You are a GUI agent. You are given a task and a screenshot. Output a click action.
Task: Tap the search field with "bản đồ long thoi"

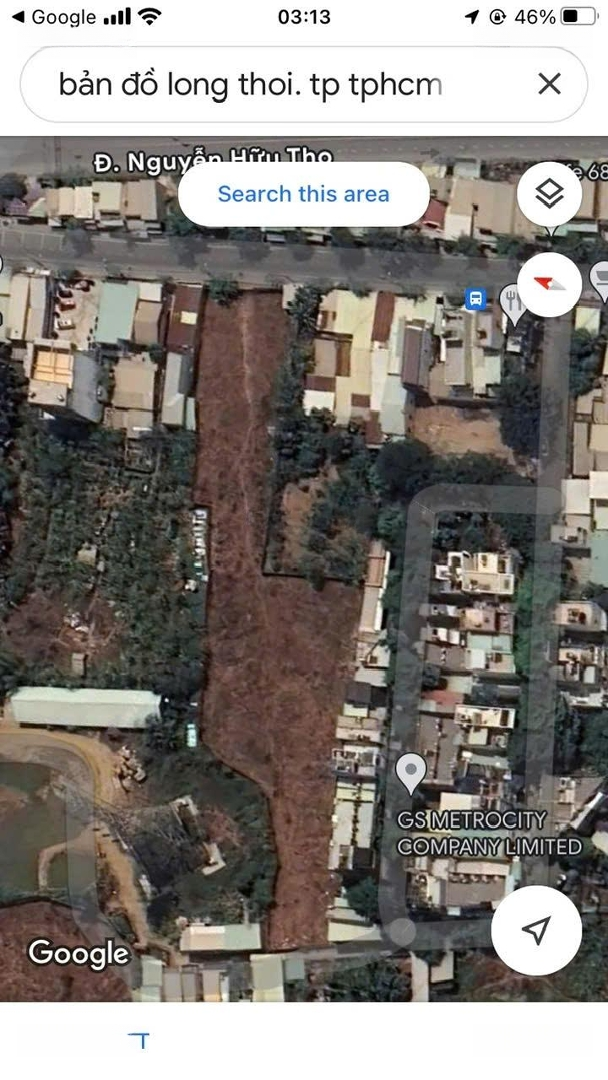[x=250, y=84]
